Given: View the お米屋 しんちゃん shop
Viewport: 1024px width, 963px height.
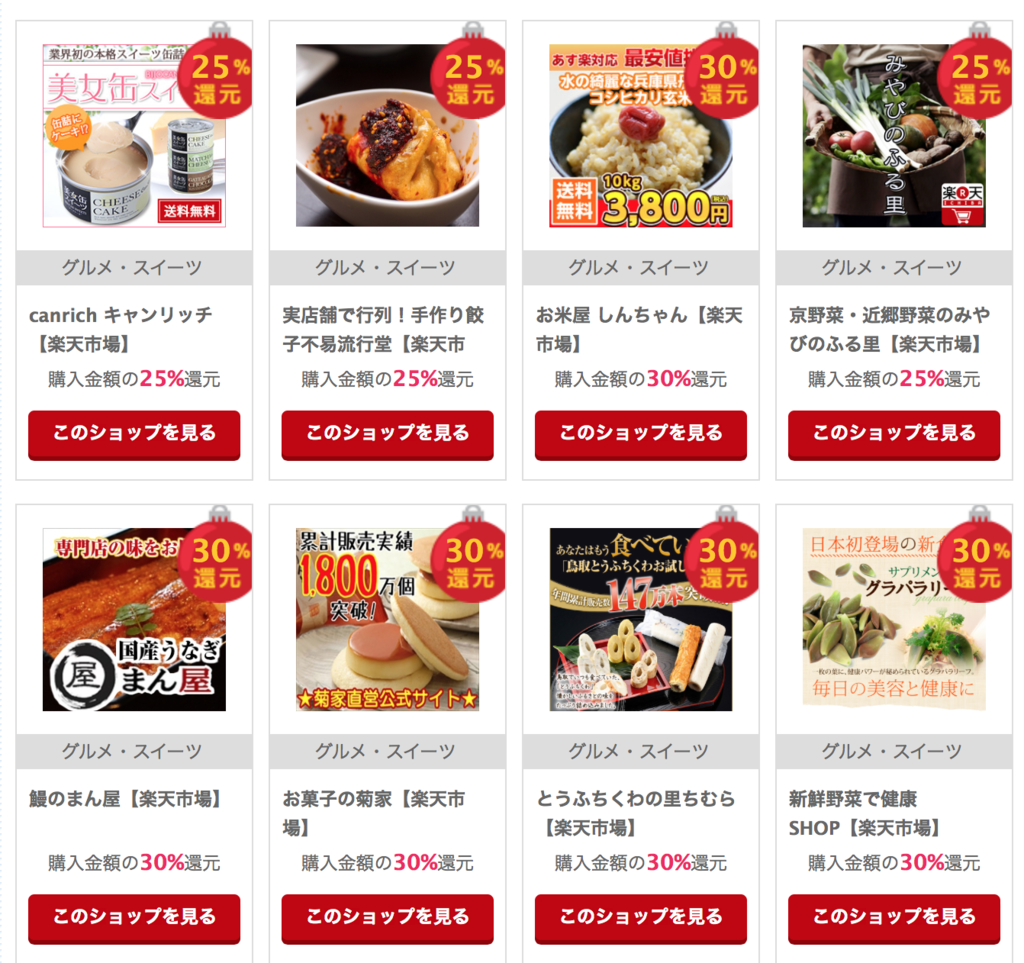Looking at the screenshot, I should 640,433.
